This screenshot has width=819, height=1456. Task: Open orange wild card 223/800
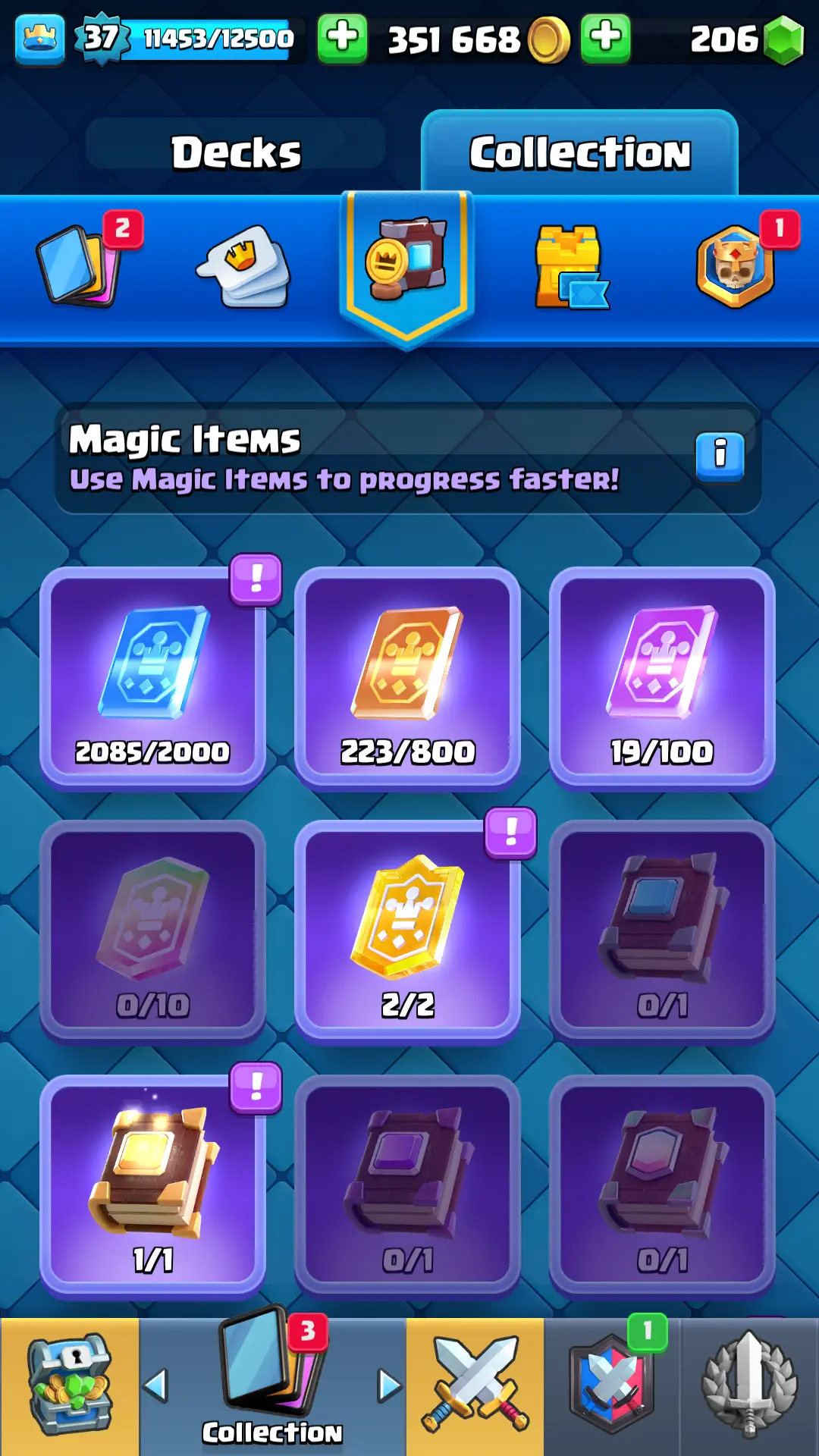pyautogui.click(x=407, y=677)
